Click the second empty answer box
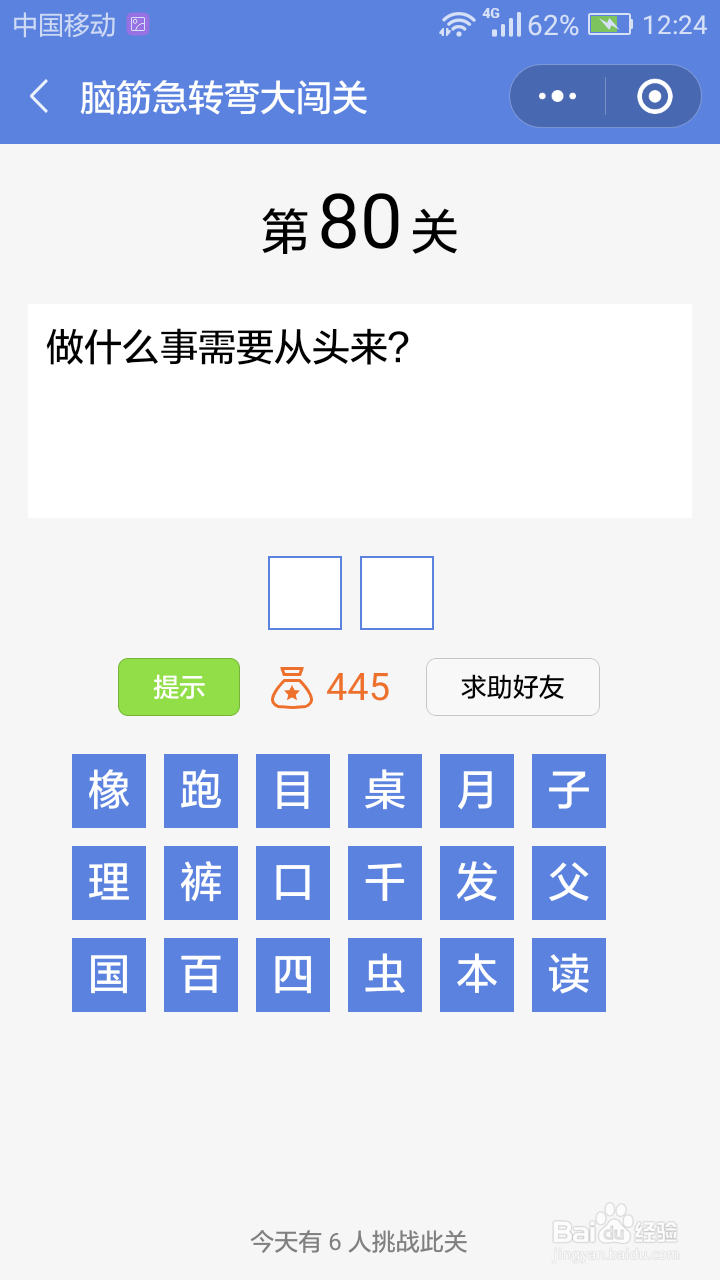The width and height of the screenshot is (720, 1280). [396, 592]
